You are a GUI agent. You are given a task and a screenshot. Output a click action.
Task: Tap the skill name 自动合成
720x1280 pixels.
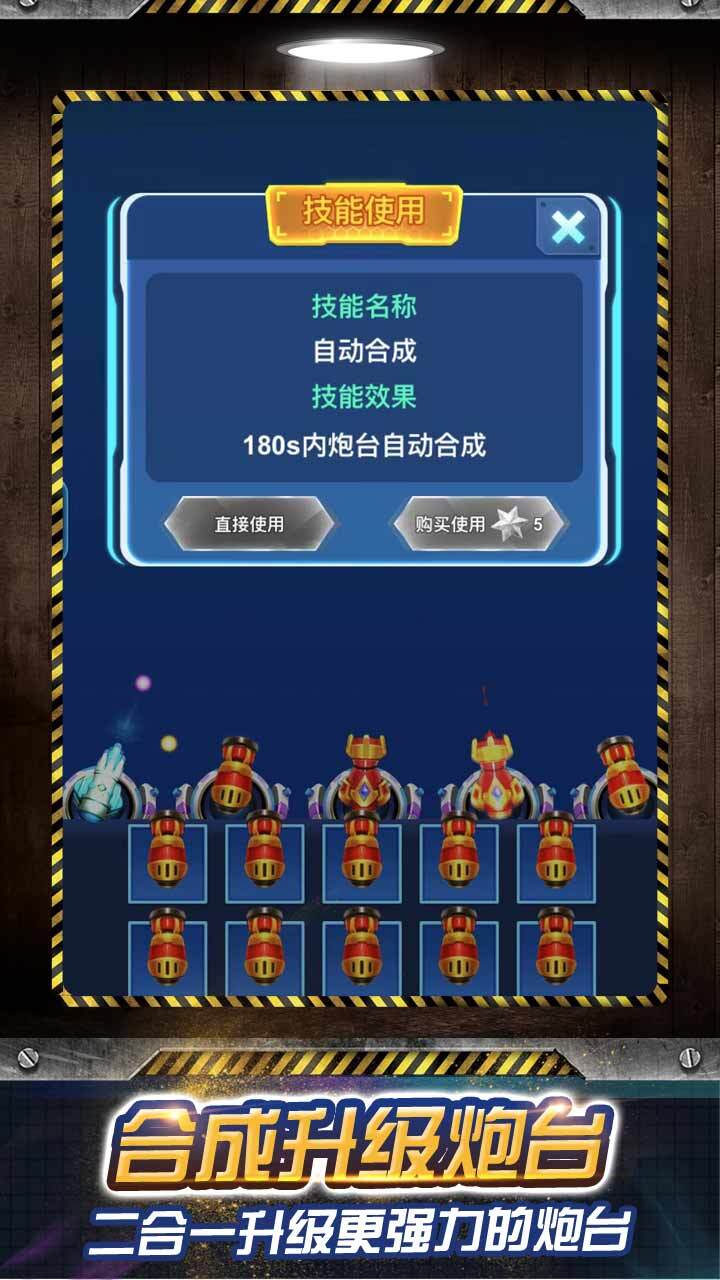tap(364, 351)
